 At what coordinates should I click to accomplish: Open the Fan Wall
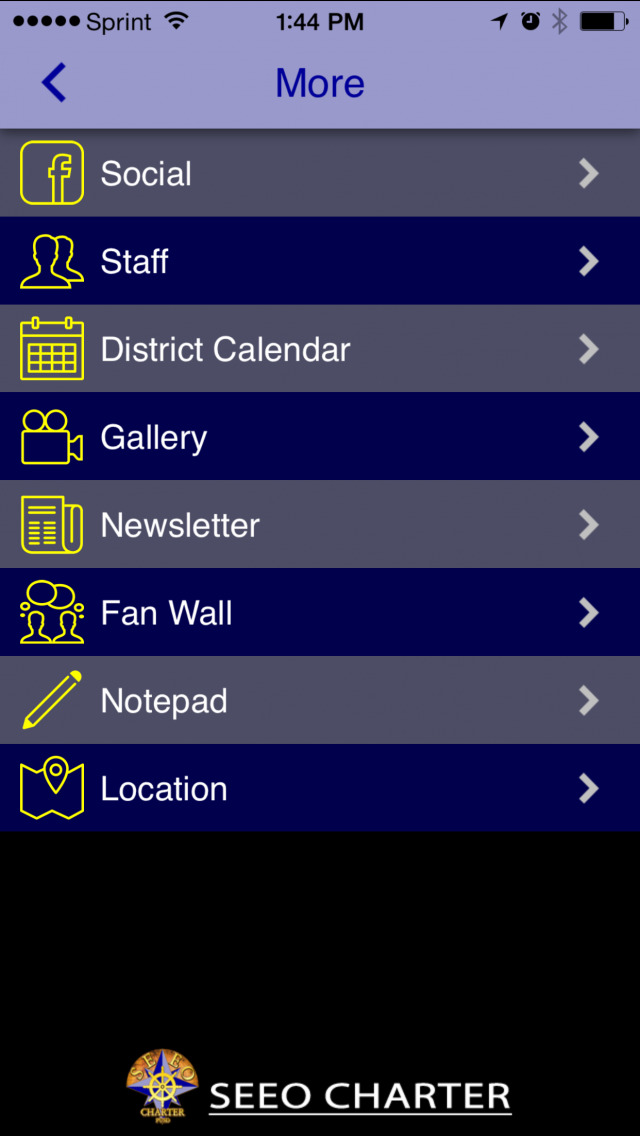point(320,612)
